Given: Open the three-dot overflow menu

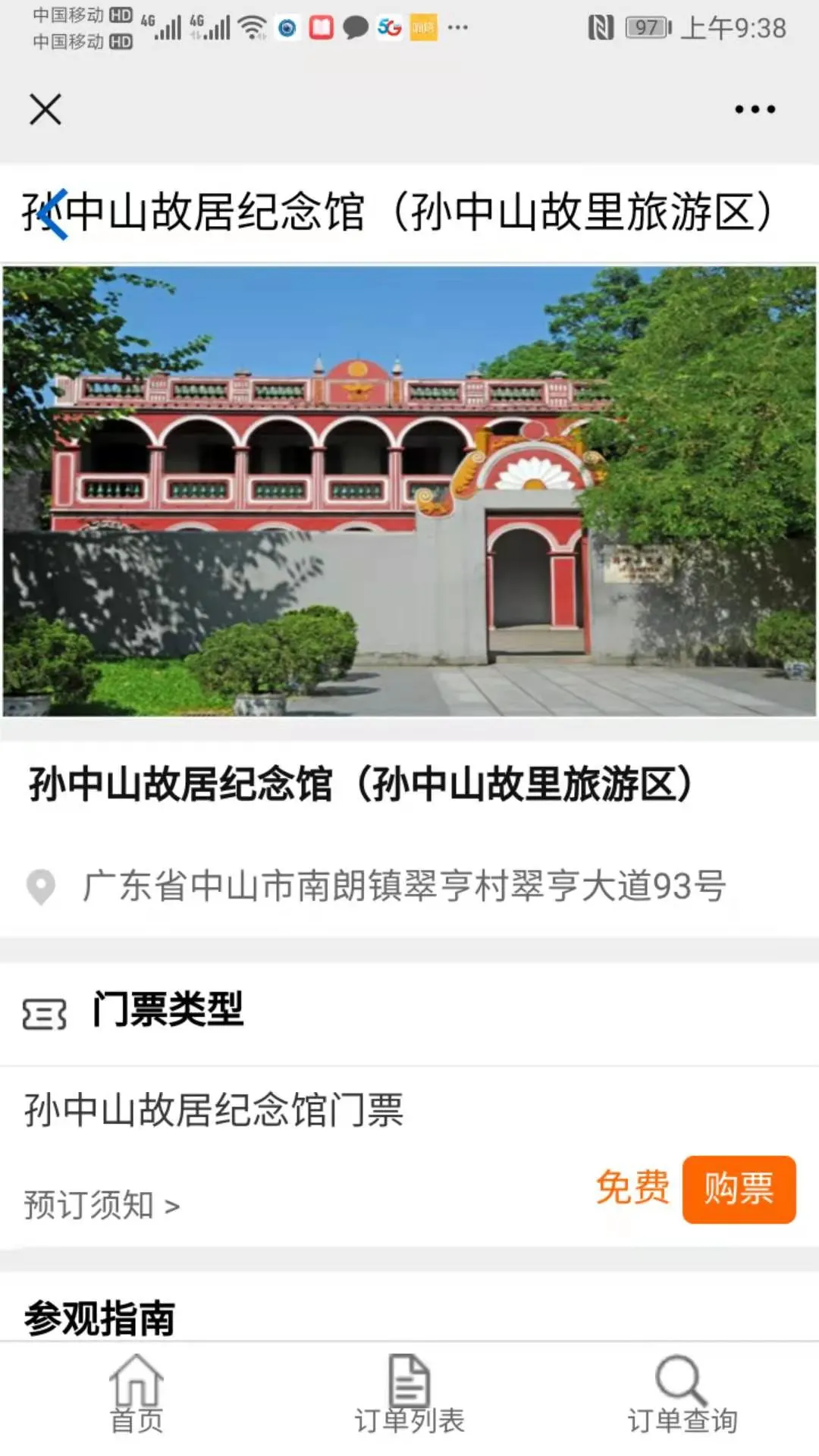Looking at the screenshot, I should tap(755, 109).
